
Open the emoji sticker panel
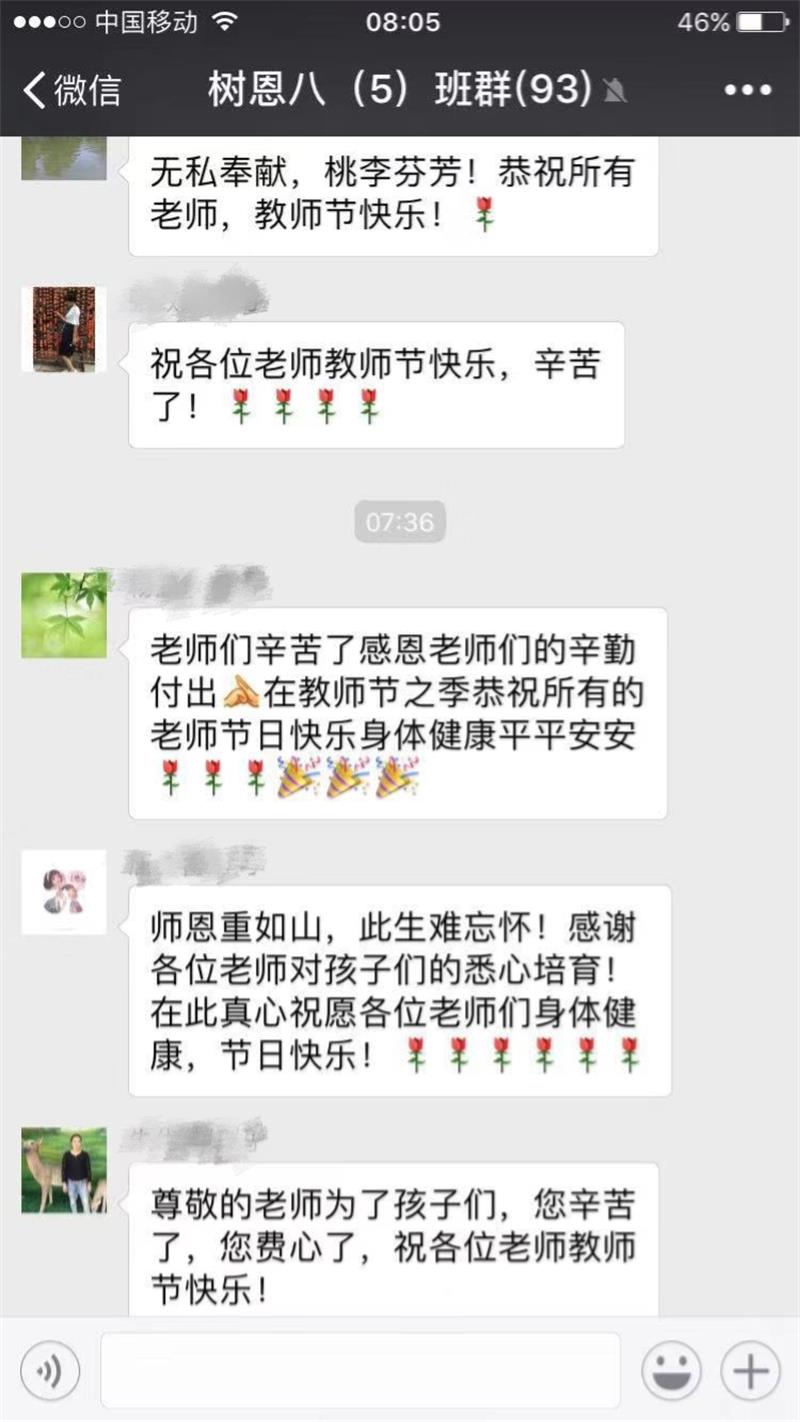tap(669, 1370)
